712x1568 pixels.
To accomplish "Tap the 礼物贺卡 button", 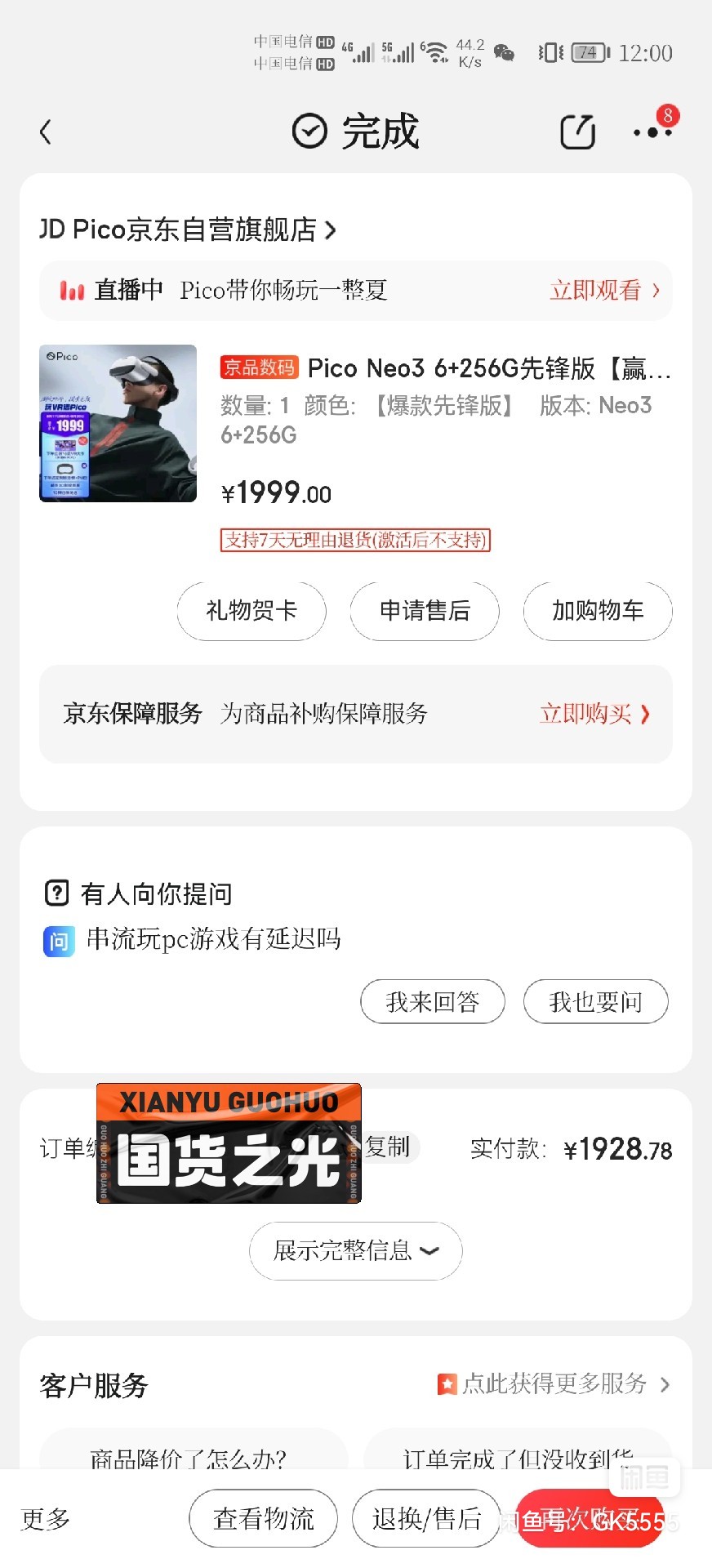I will [x=251, y=611].
